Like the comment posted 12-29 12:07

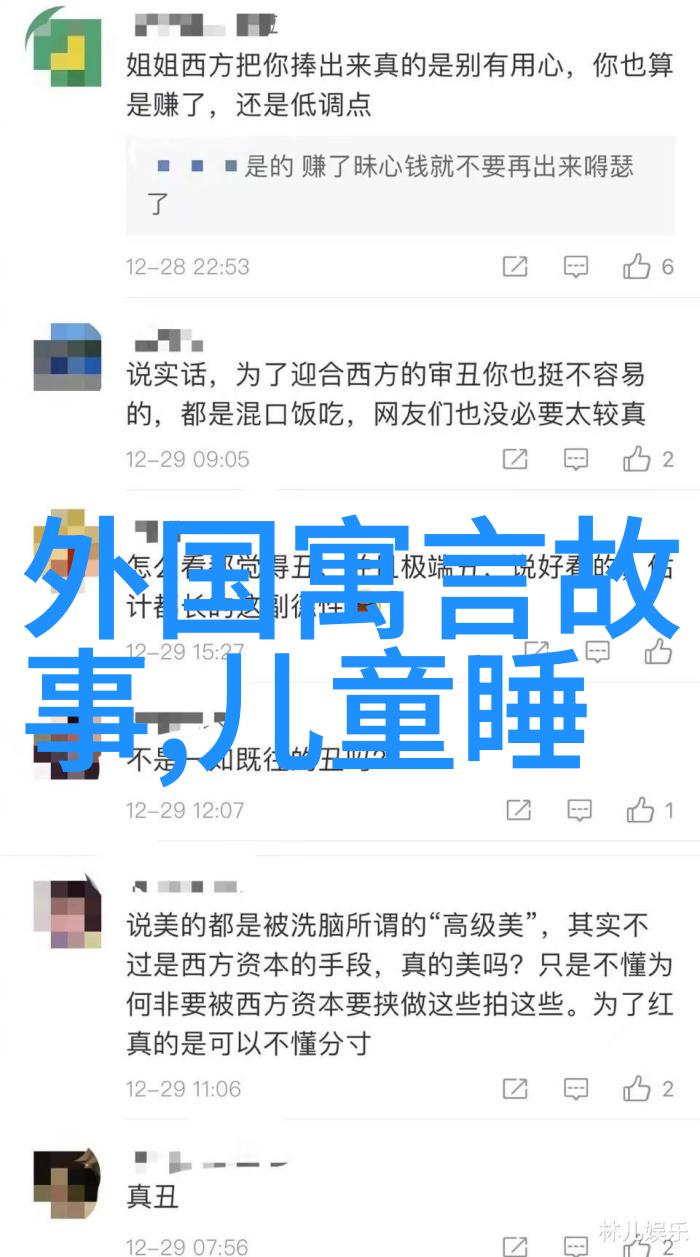[641, 809]
